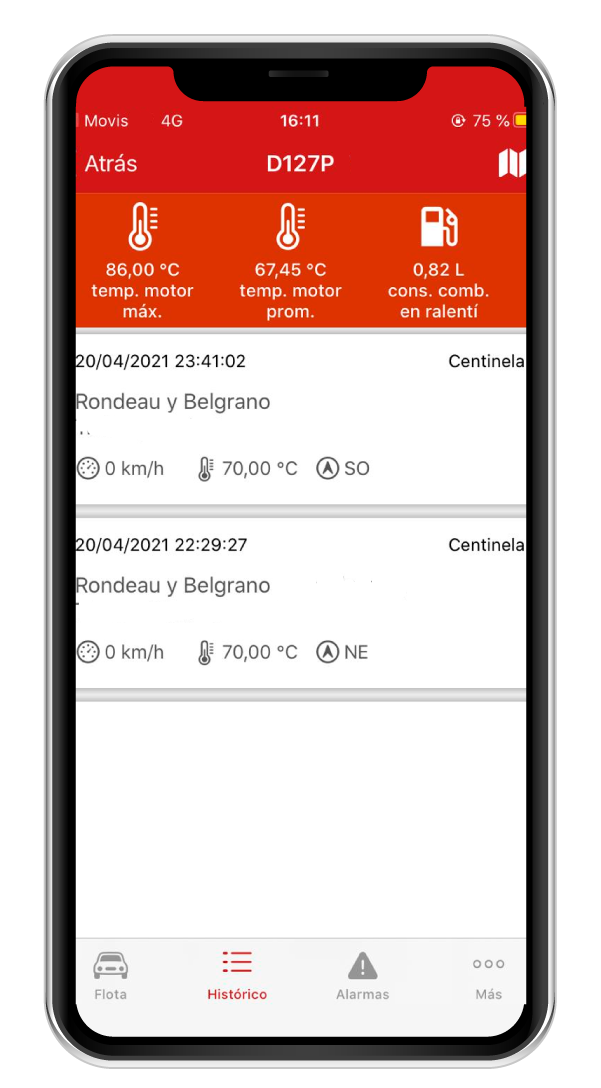Switch to the Flota tab

(x=111, y=976)
